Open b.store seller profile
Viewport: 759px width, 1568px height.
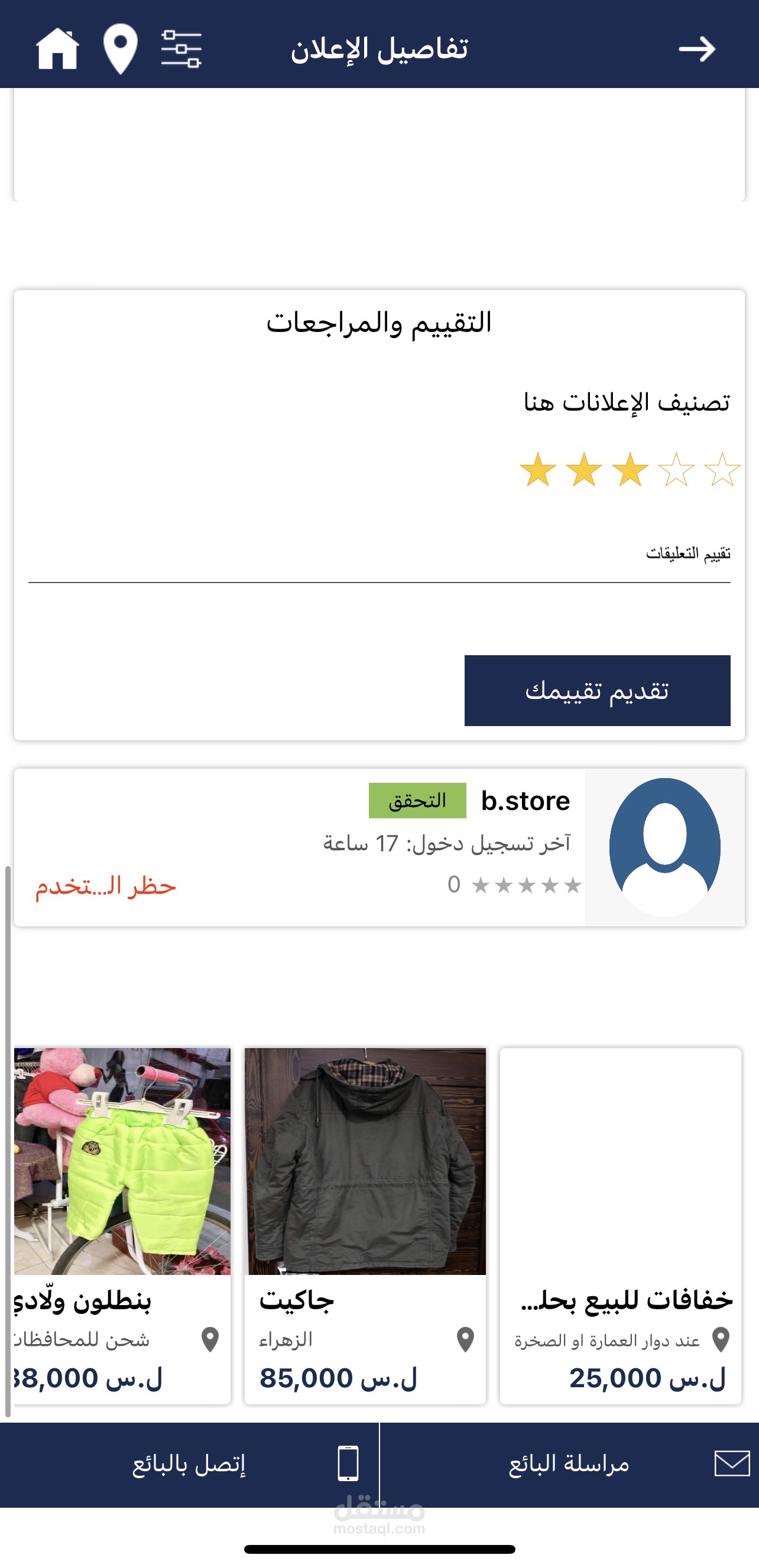(x=525, y=801)
